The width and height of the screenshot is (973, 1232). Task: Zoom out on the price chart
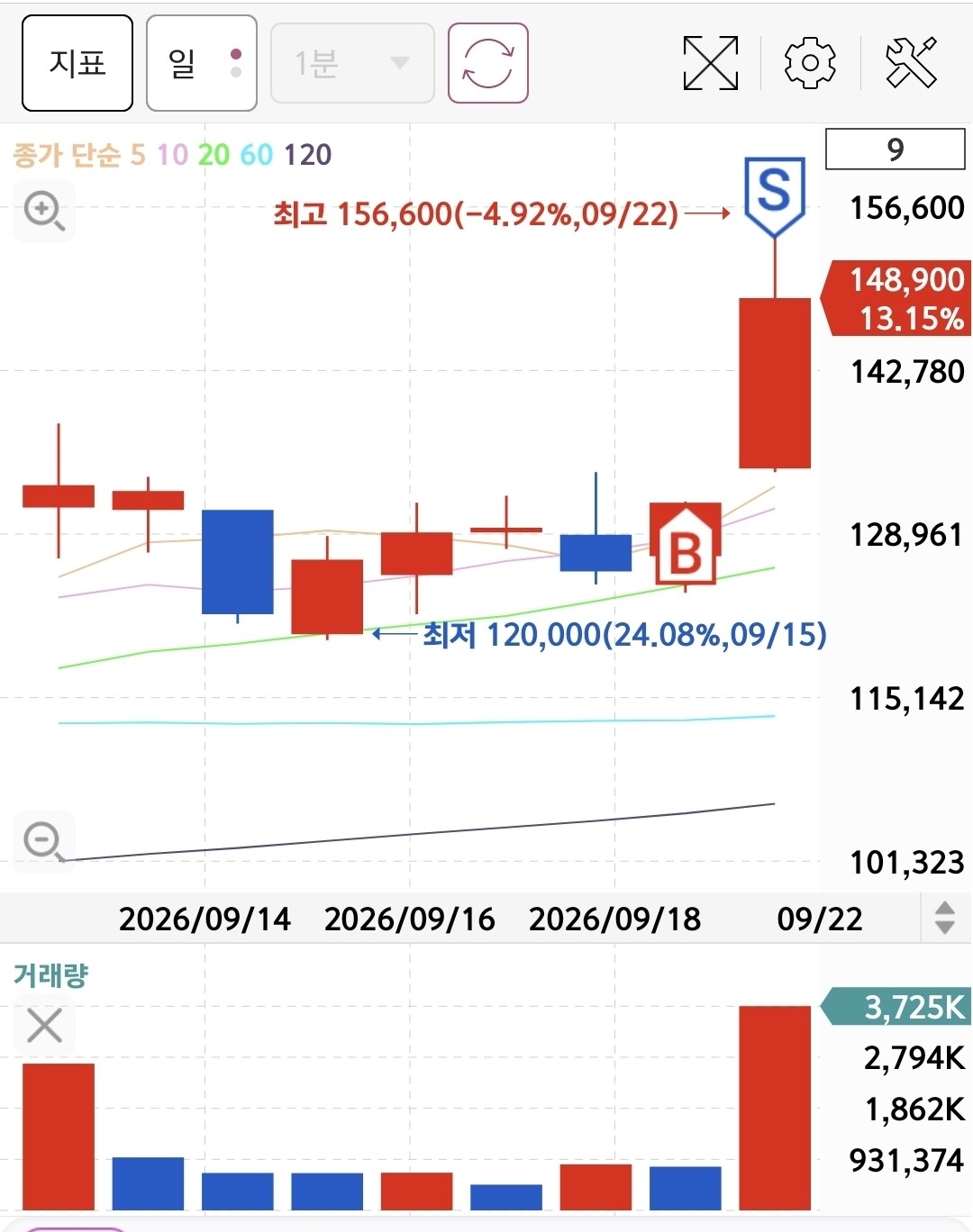[43, 841]
